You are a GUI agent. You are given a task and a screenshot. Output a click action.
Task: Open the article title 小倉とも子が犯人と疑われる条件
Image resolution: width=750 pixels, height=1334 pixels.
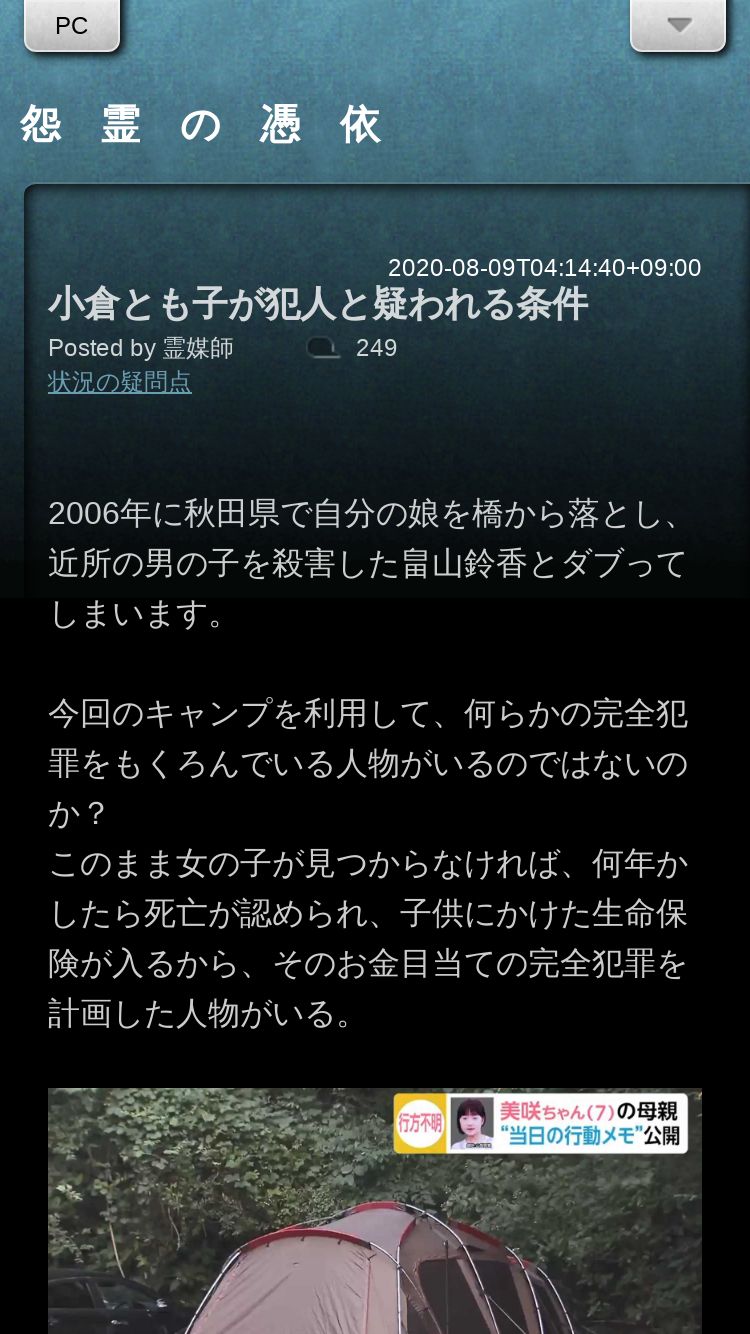[318, 305]
